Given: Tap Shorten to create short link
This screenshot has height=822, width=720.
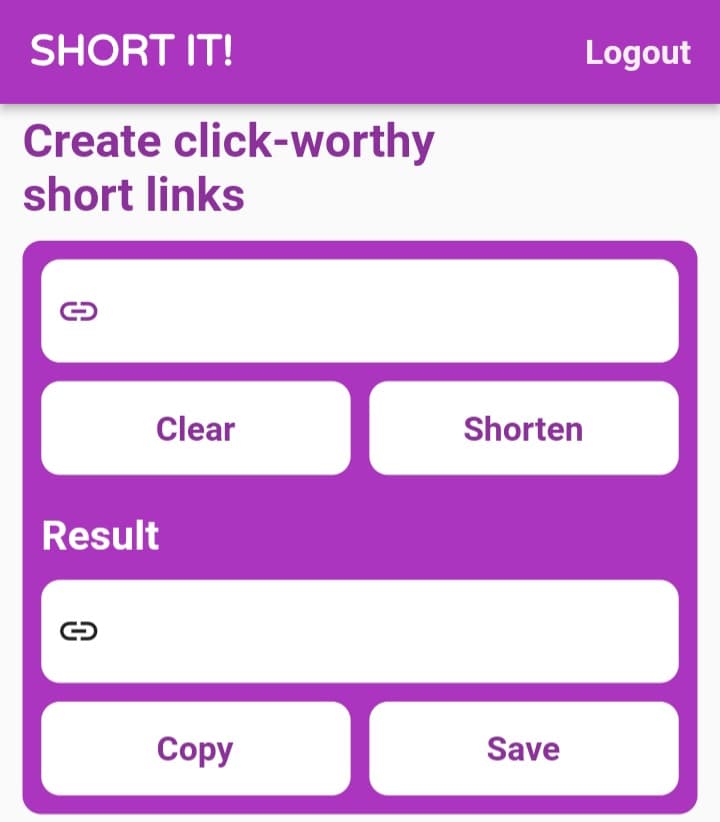Looking at the screenshot, I should tap(523, 428).
